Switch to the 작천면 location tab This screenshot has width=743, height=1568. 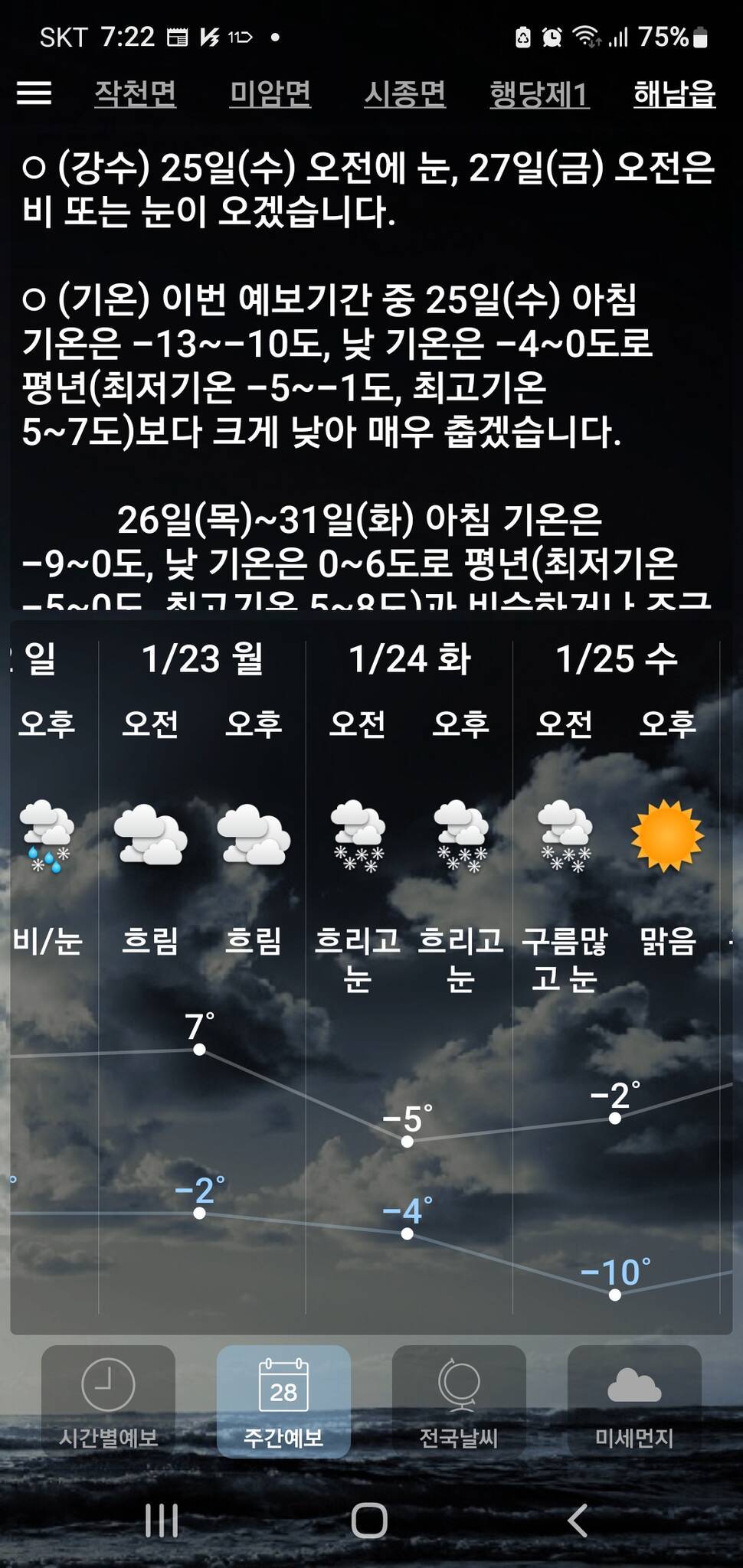pyautogui.click(x=136, y=94)
